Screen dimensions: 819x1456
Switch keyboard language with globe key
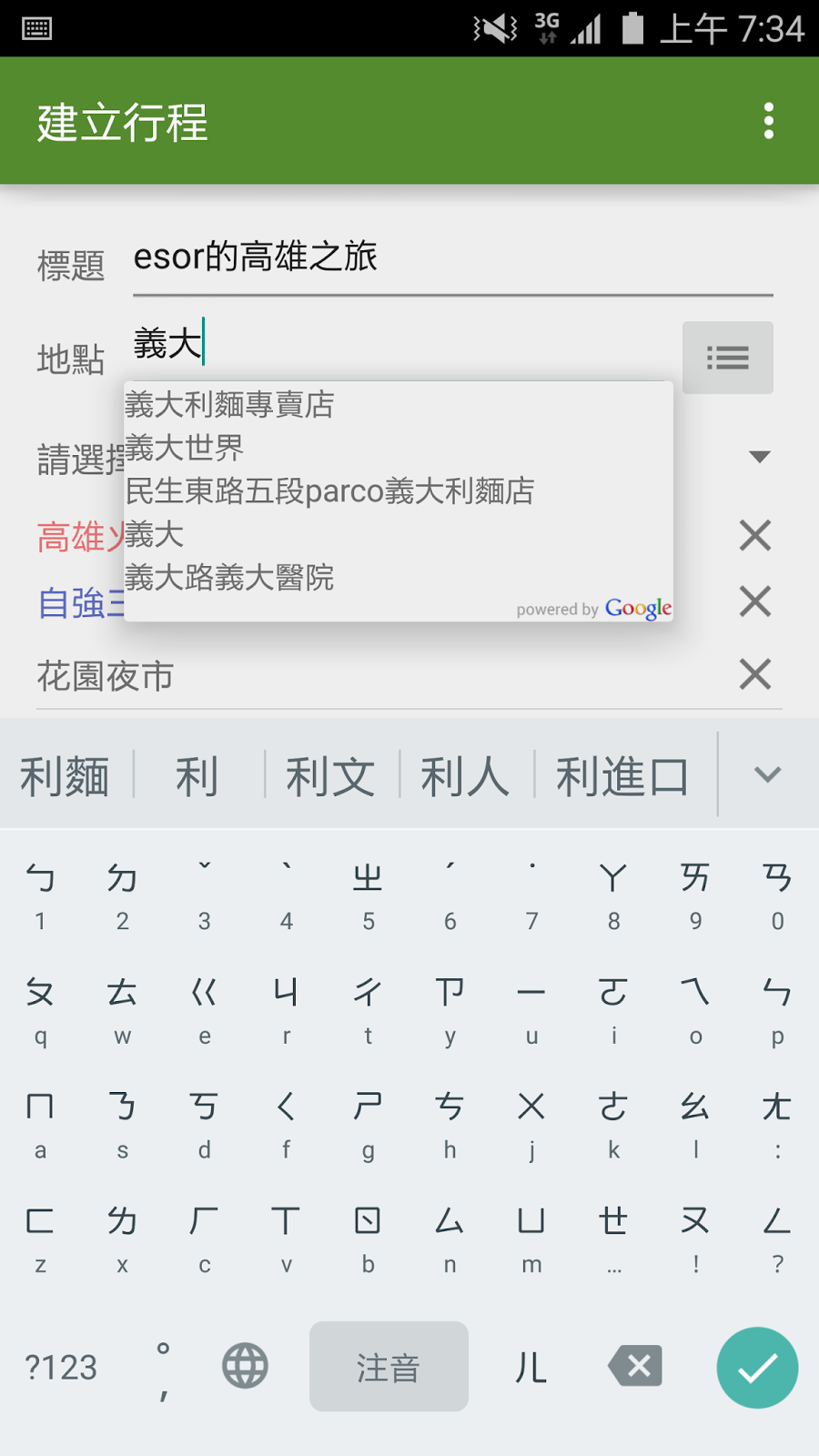(246, 1367)
